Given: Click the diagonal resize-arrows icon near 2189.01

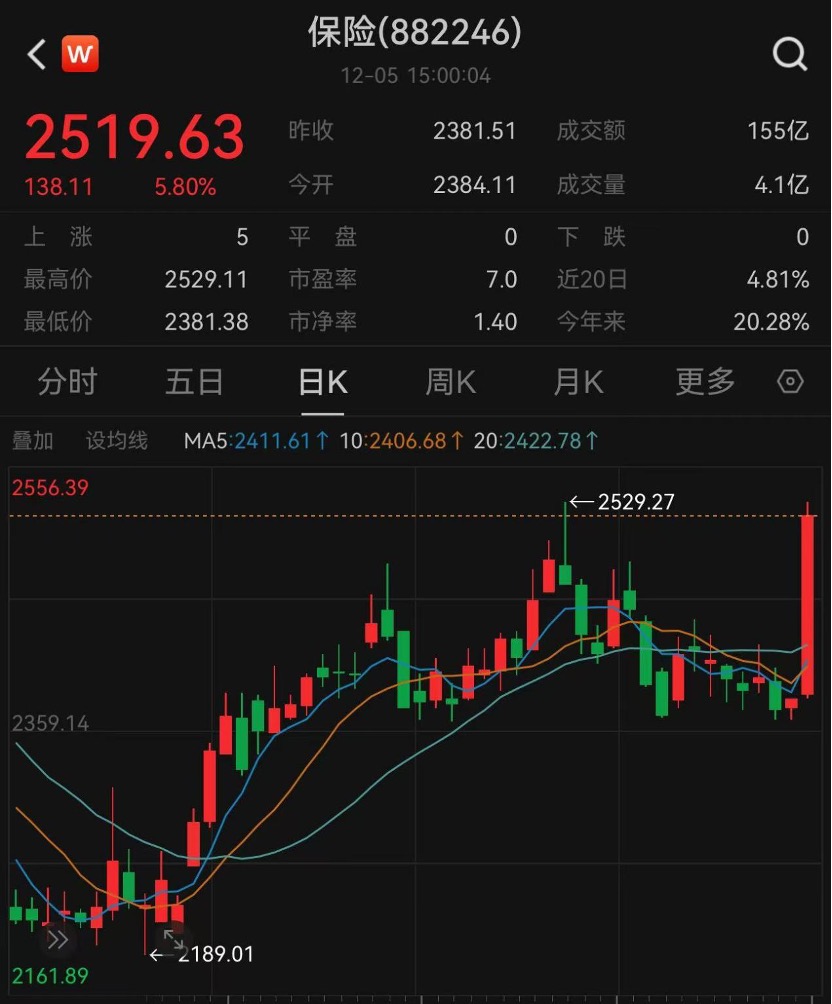Looking at the screenshot, I should pos(175,940).
